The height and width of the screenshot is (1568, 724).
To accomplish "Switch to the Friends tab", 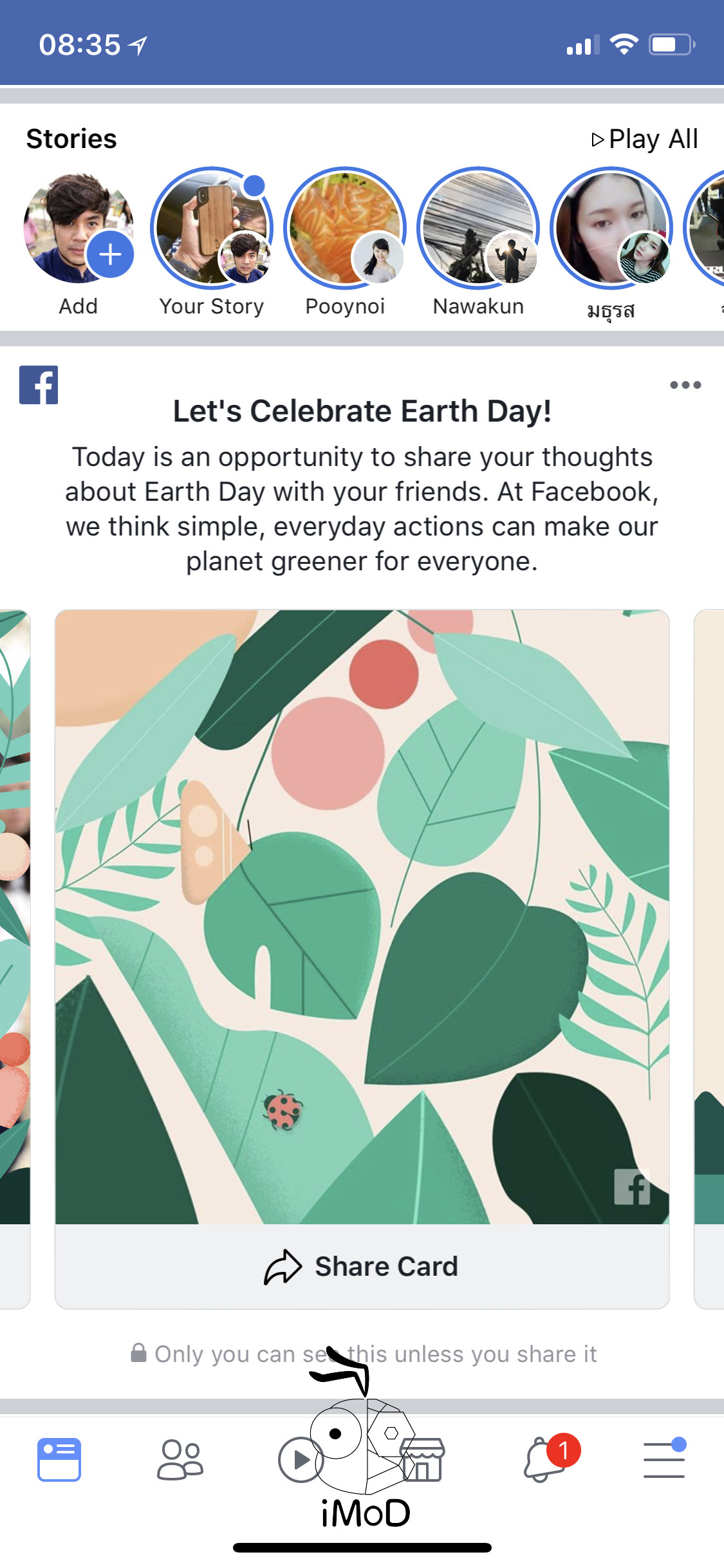I will (x=180, y=1459).
